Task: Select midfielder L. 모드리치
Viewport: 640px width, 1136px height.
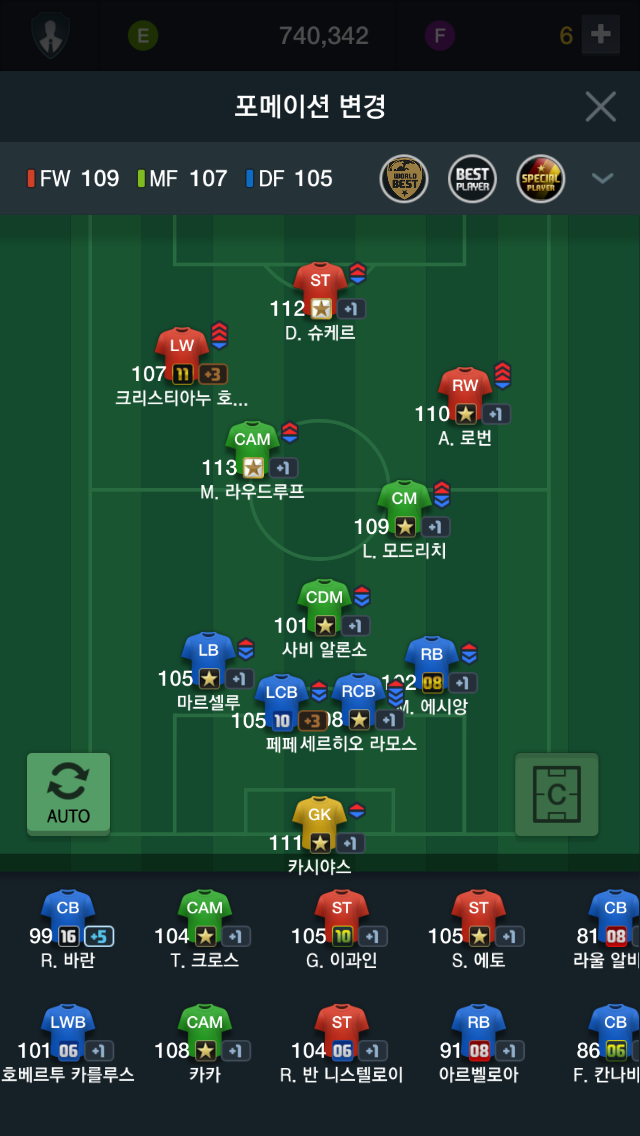Action: pyautogui.click(x=404, y=519)
